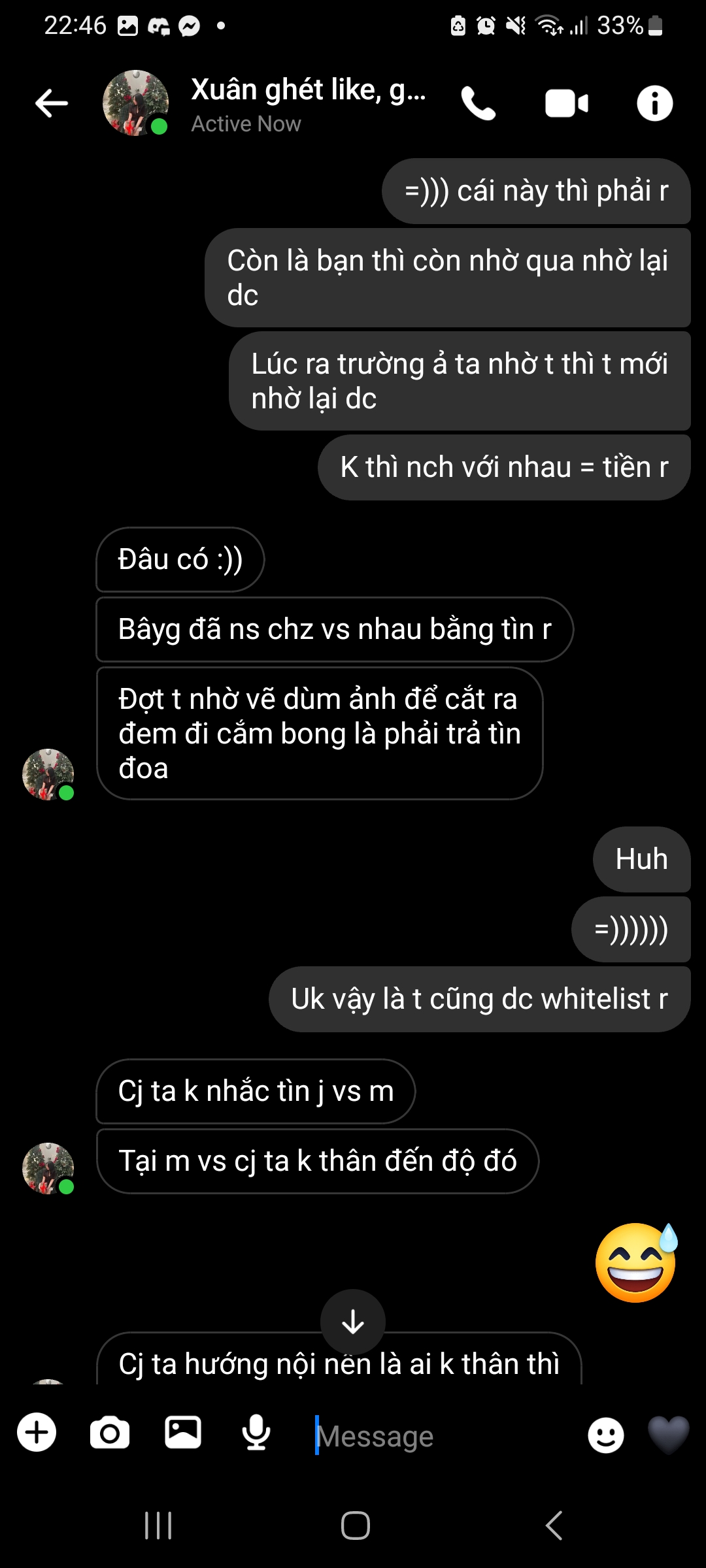Open more attachment options plus icon

pos(37,1433)
